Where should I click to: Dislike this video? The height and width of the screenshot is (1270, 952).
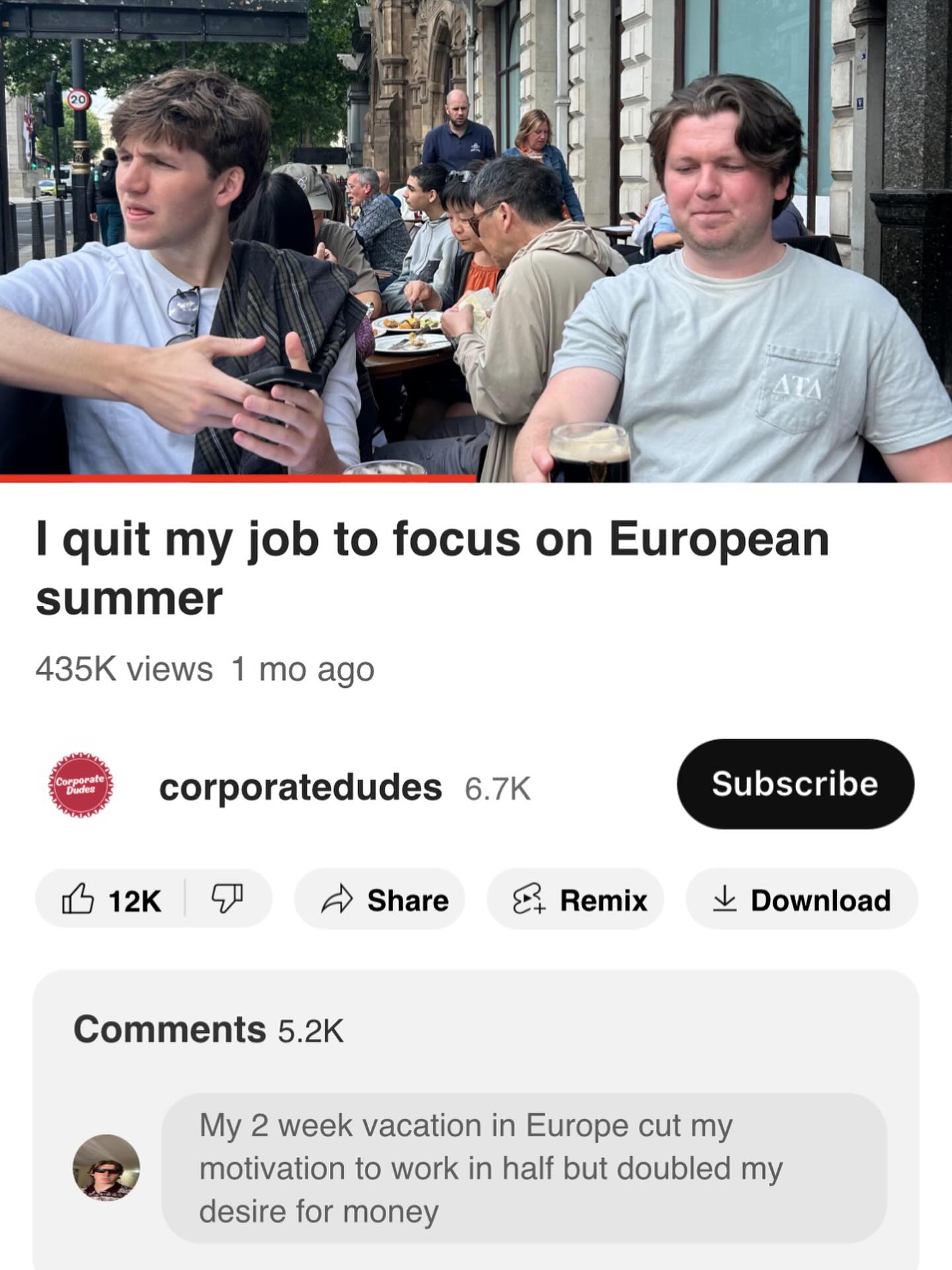227,900
